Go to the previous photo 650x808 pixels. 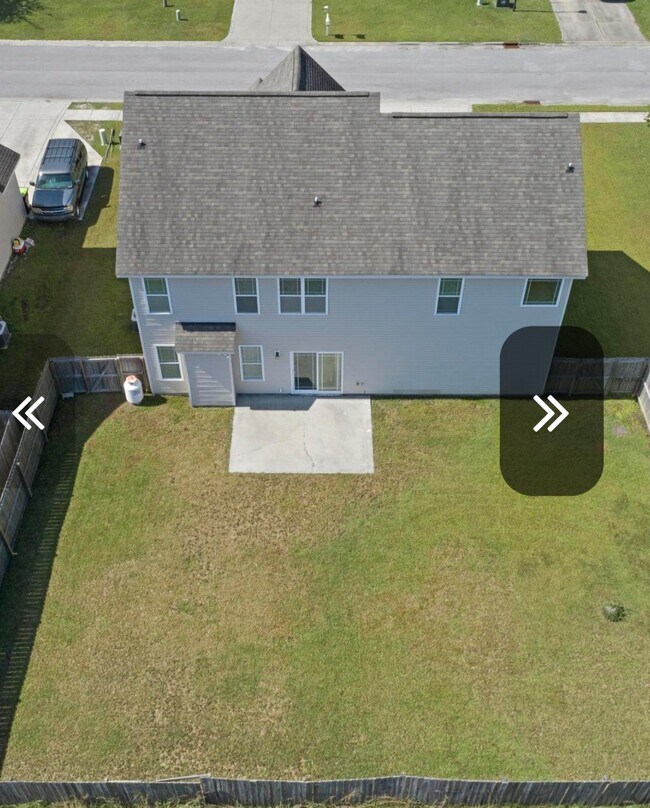coord(28,412)
